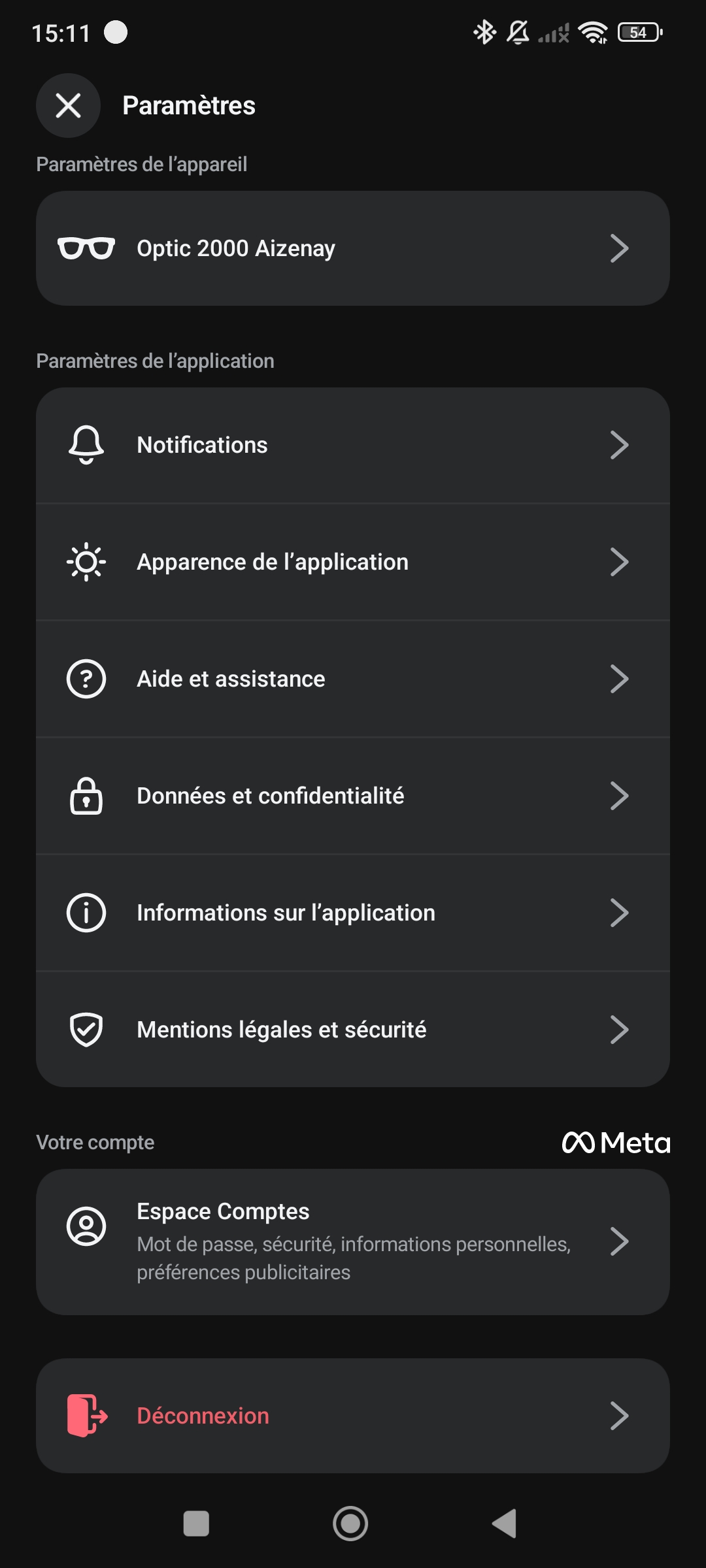Return to the home screen
Image resolution: width=706 pixels, height=1568 pixels.
[350, 1524]
